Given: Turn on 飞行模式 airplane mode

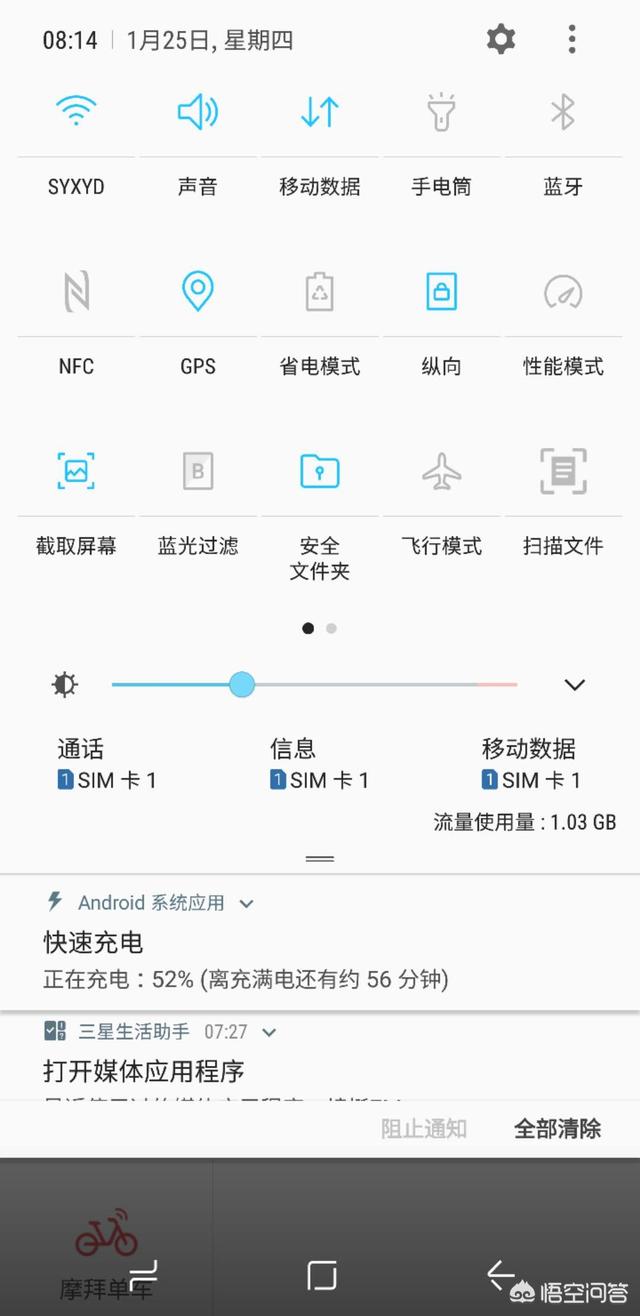Looking at the screenshot, I should pyautogui.click(x=441, y=471).
